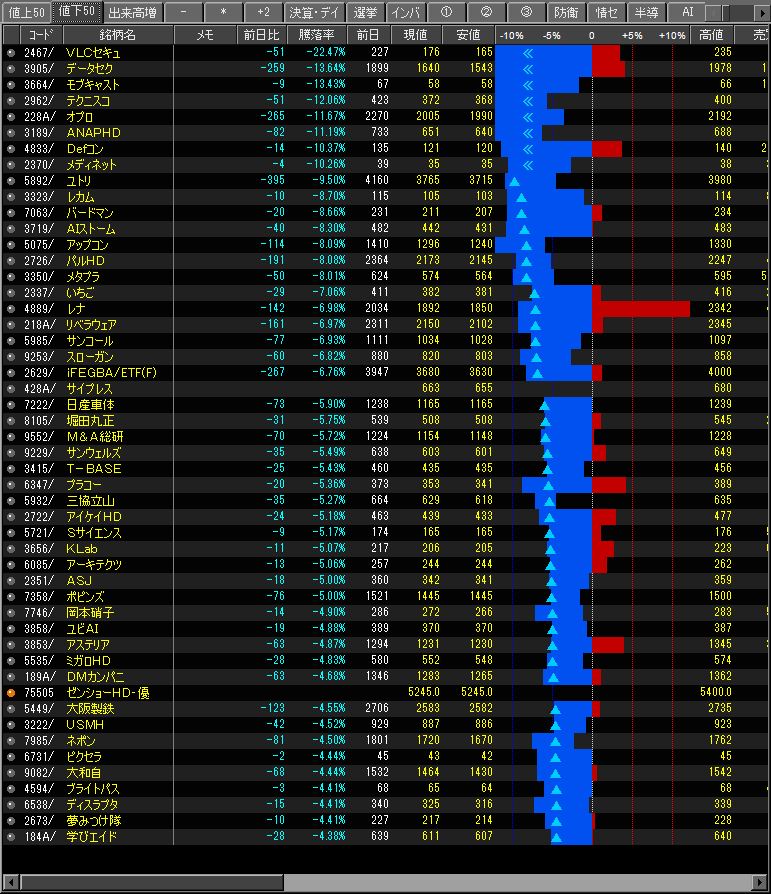The image size is (771, 894).
Task: Open the 半導 tab
Action: (647, 12)
